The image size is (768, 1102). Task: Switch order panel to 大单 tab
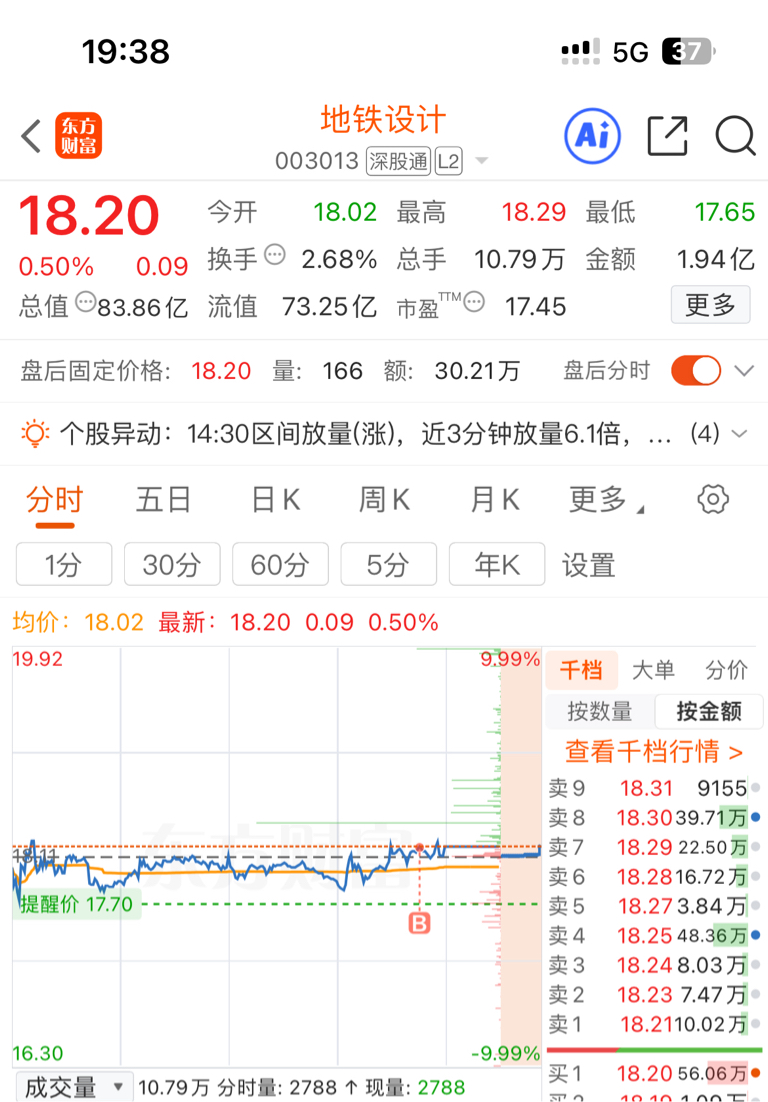[653, 670]
